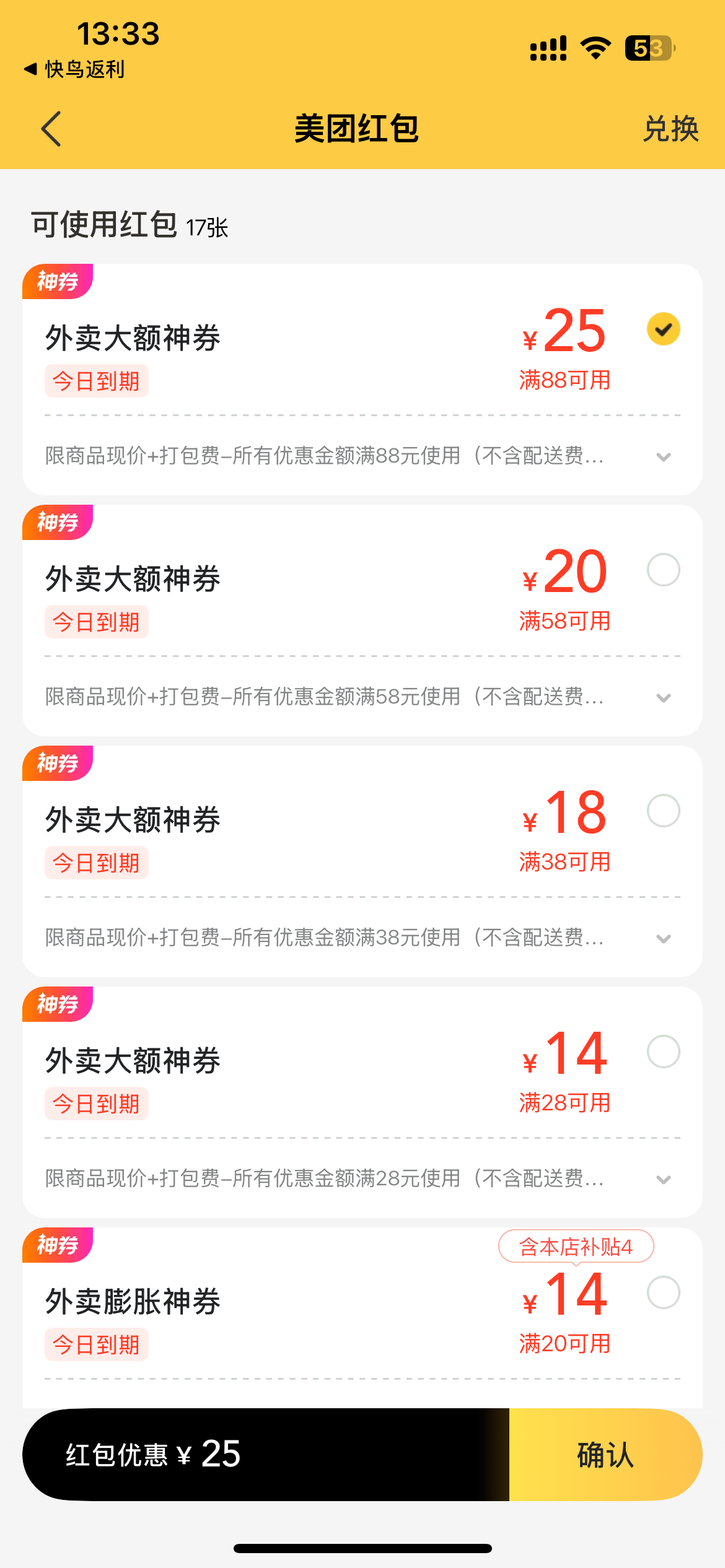Select the 外卖膨胀神券 ¥14 coupon
The height and width of the screenshot is (1568, 725).
point(663,1292)
